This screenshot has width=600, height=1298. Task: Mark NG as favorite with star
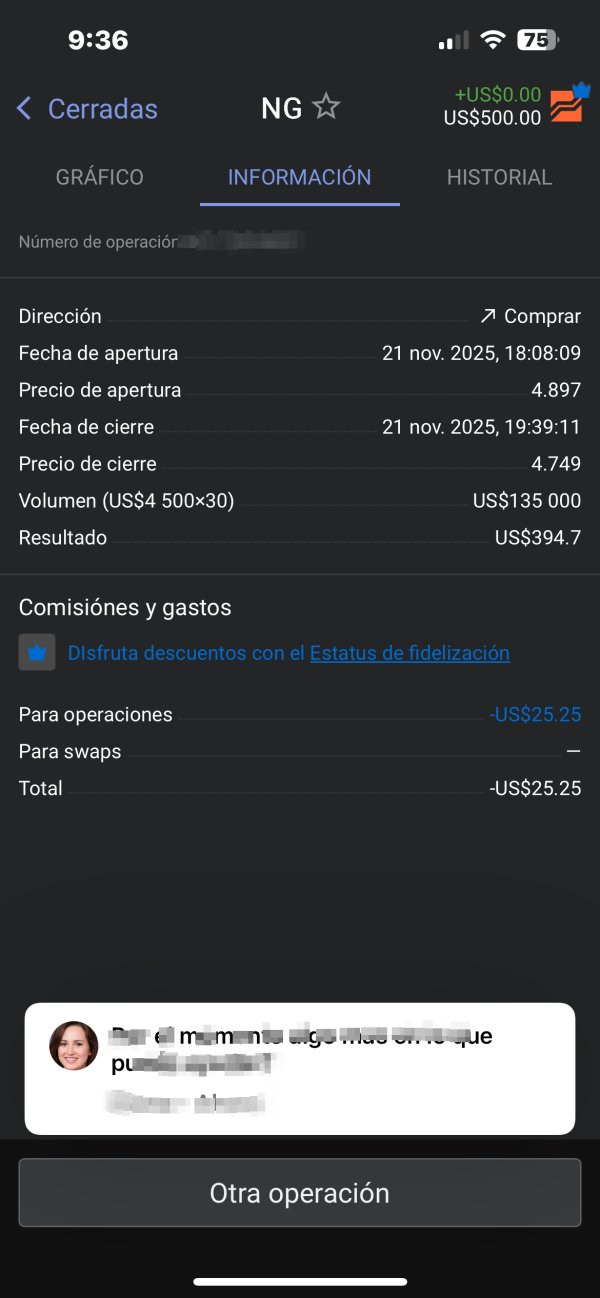click(326, 107)
